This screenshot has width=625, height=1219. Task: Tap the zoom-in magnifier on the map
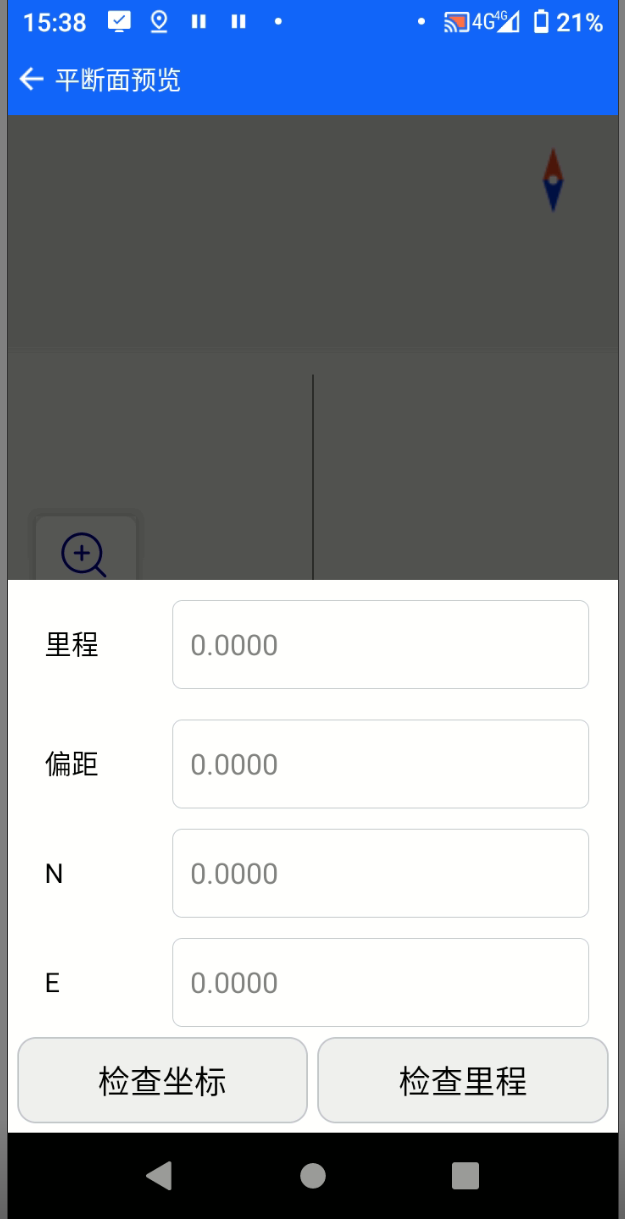(84, 554)
